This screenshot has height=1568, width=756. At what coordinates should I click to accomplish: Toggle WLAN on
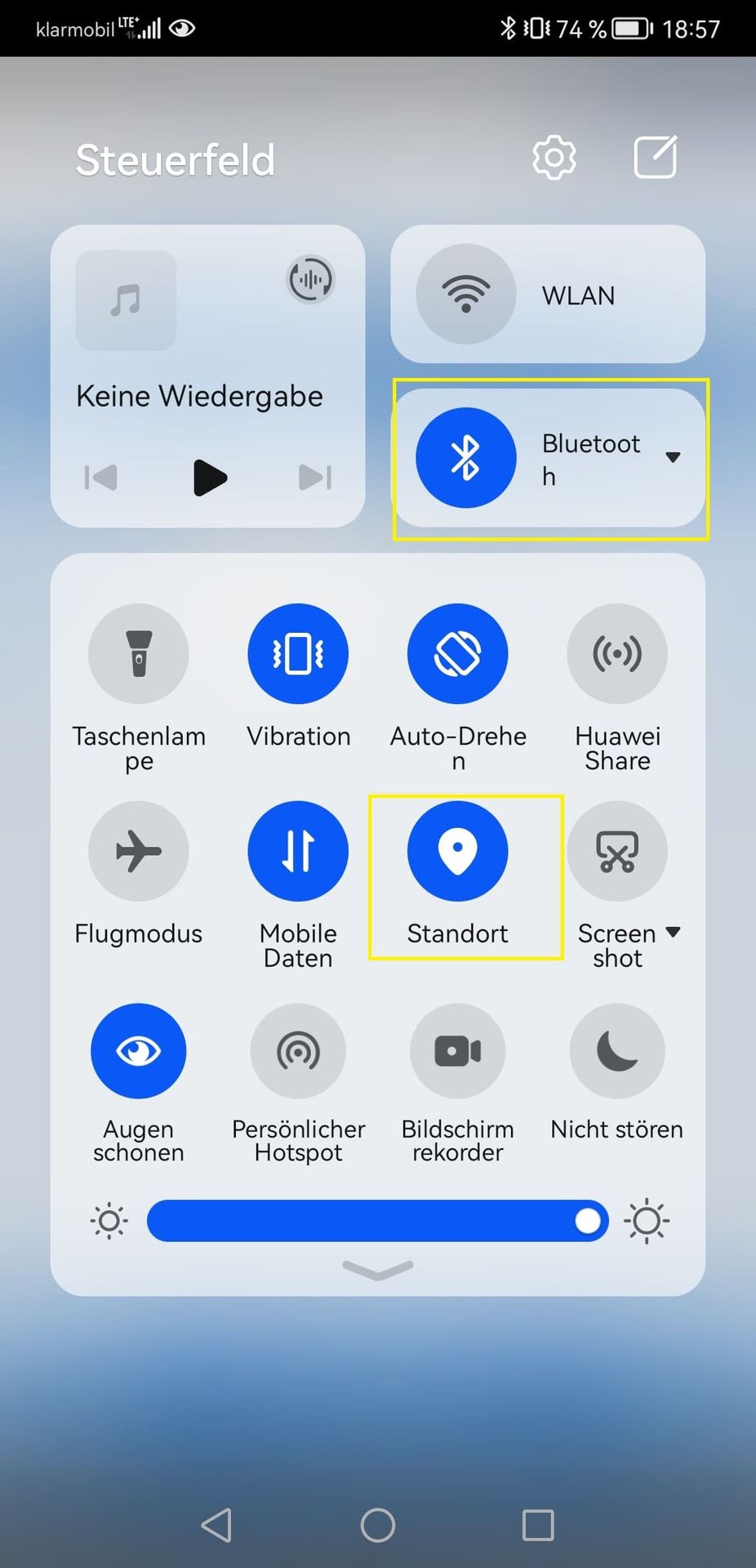[x=466, y=295]
